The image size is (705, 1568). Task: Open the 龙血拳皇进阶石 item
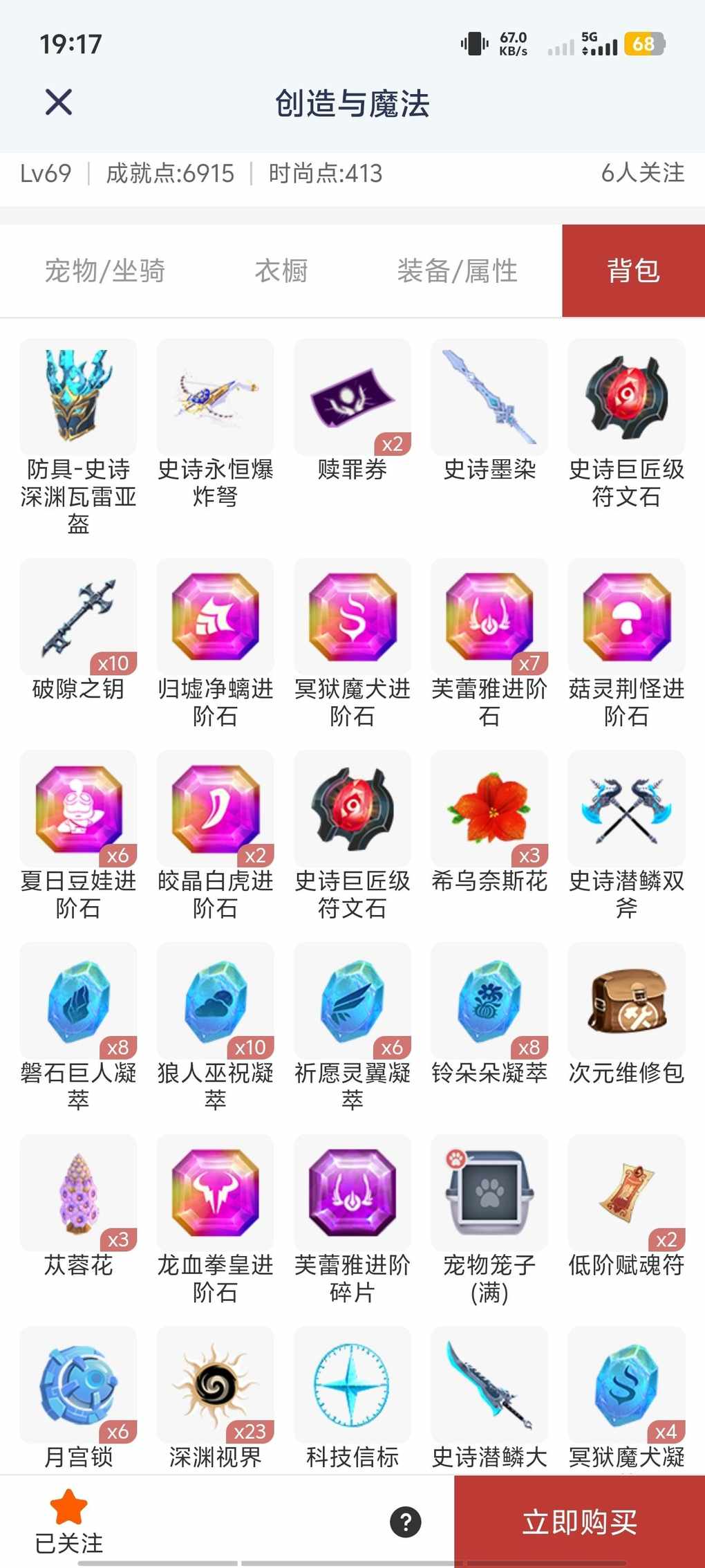click(x=215, y=1192)
